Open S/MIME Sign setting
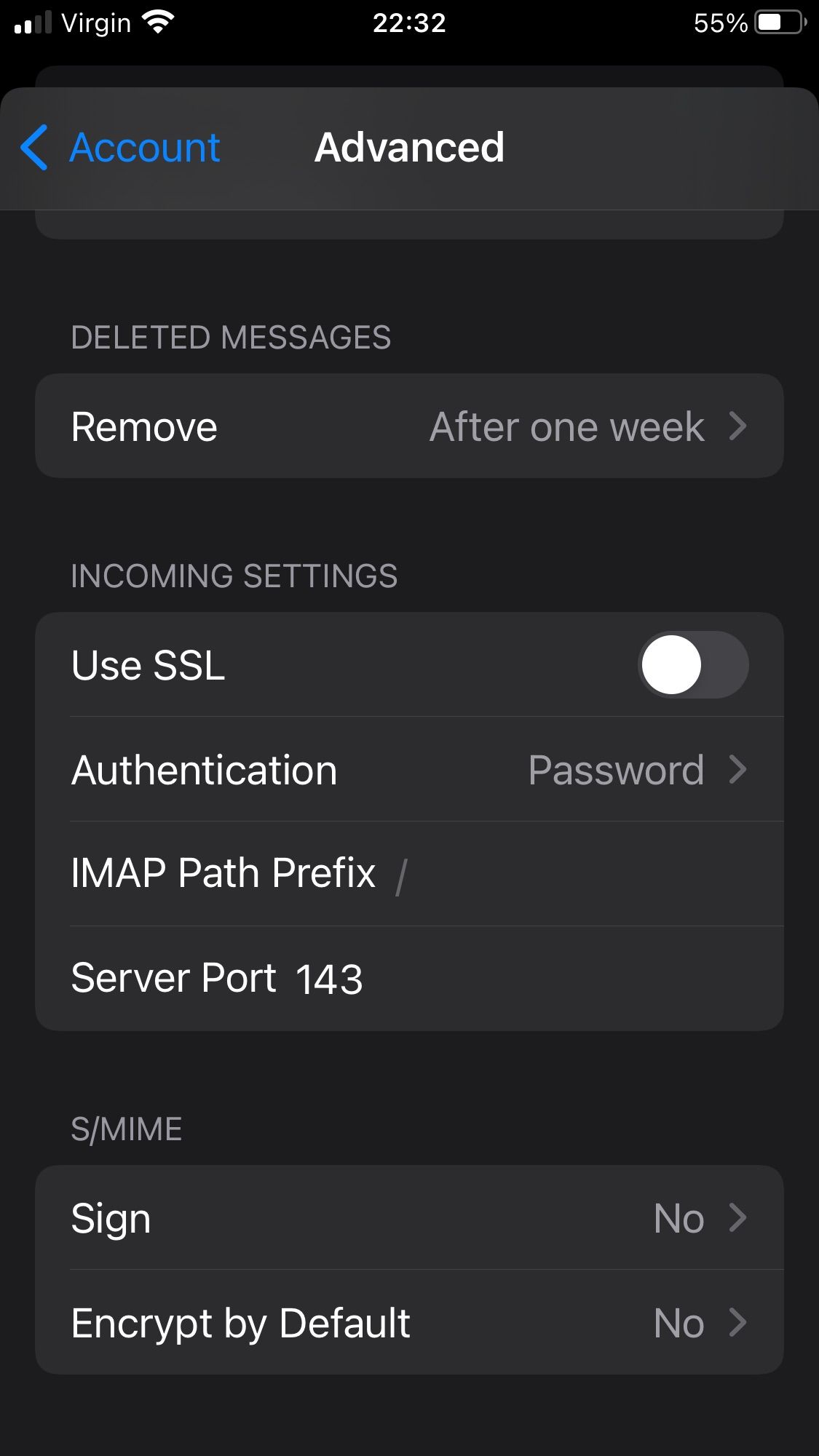 (x=409, y=1218)
